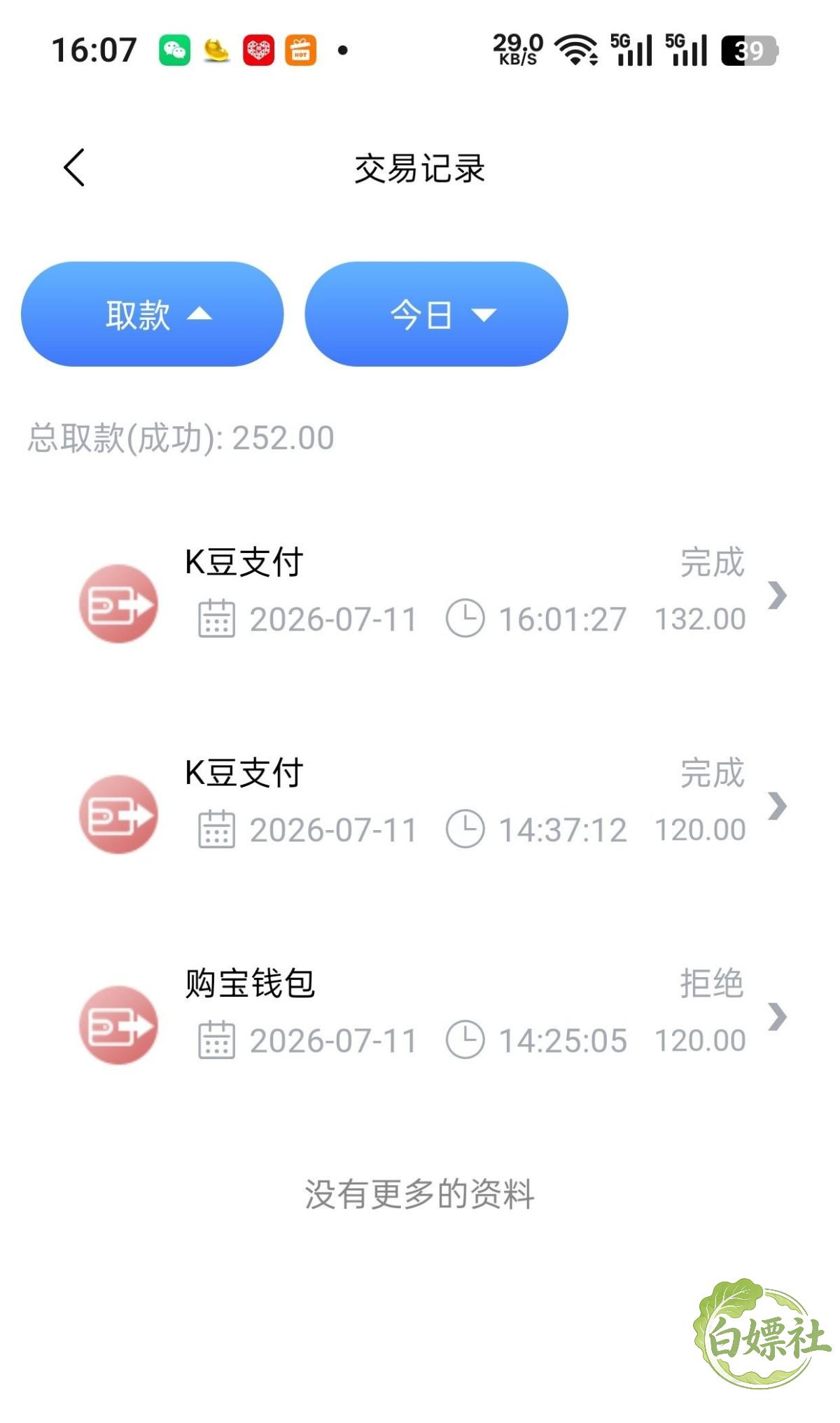The image size is (840, 1423).
Task: Open the 取款 transaction type dropdown
Action: pos(153,314)
